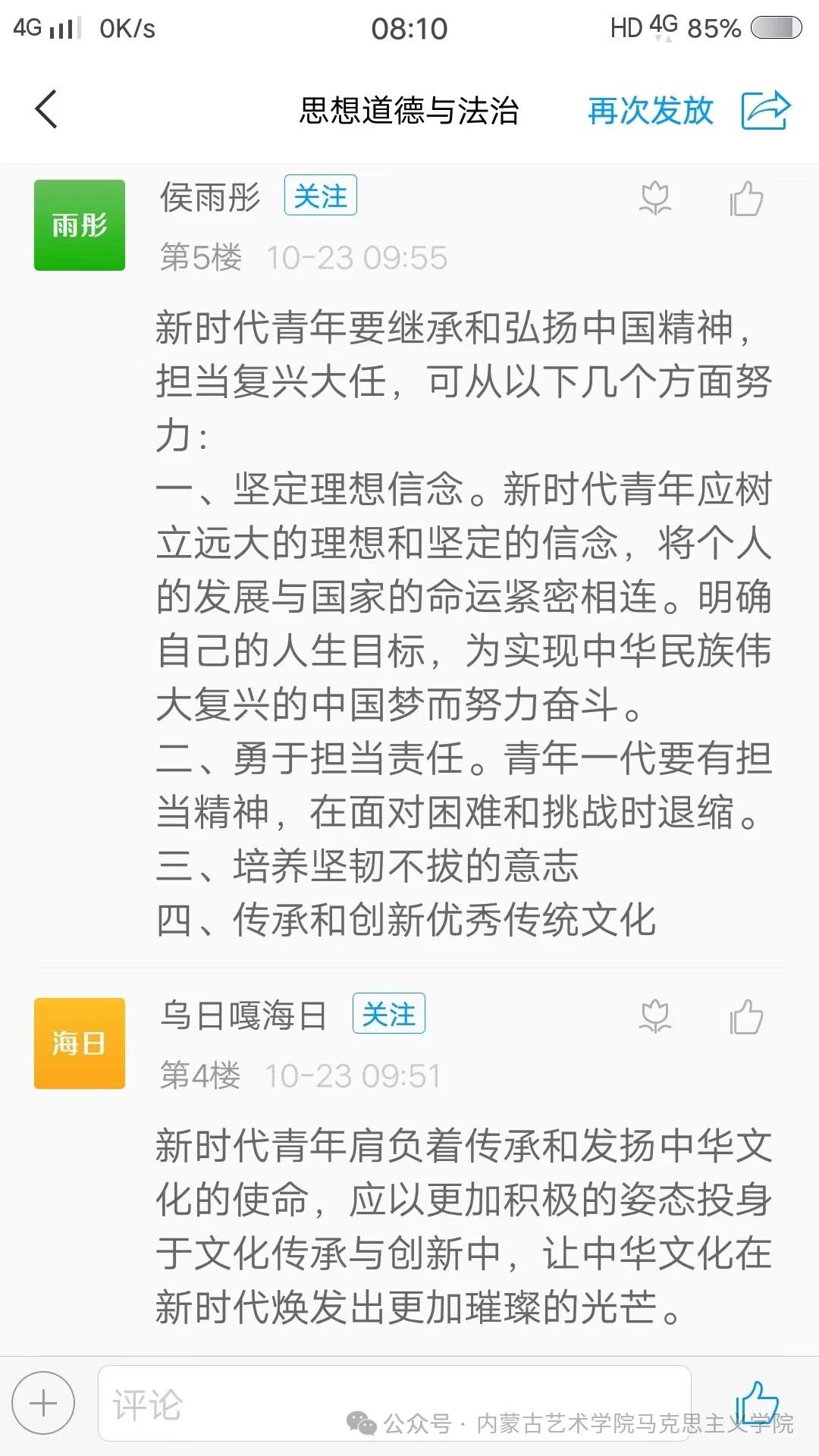819x1456 pixels.
Task: Give a flower to 侯雨彤's comment
Action: pyautogui.click(x=655, y=199)
